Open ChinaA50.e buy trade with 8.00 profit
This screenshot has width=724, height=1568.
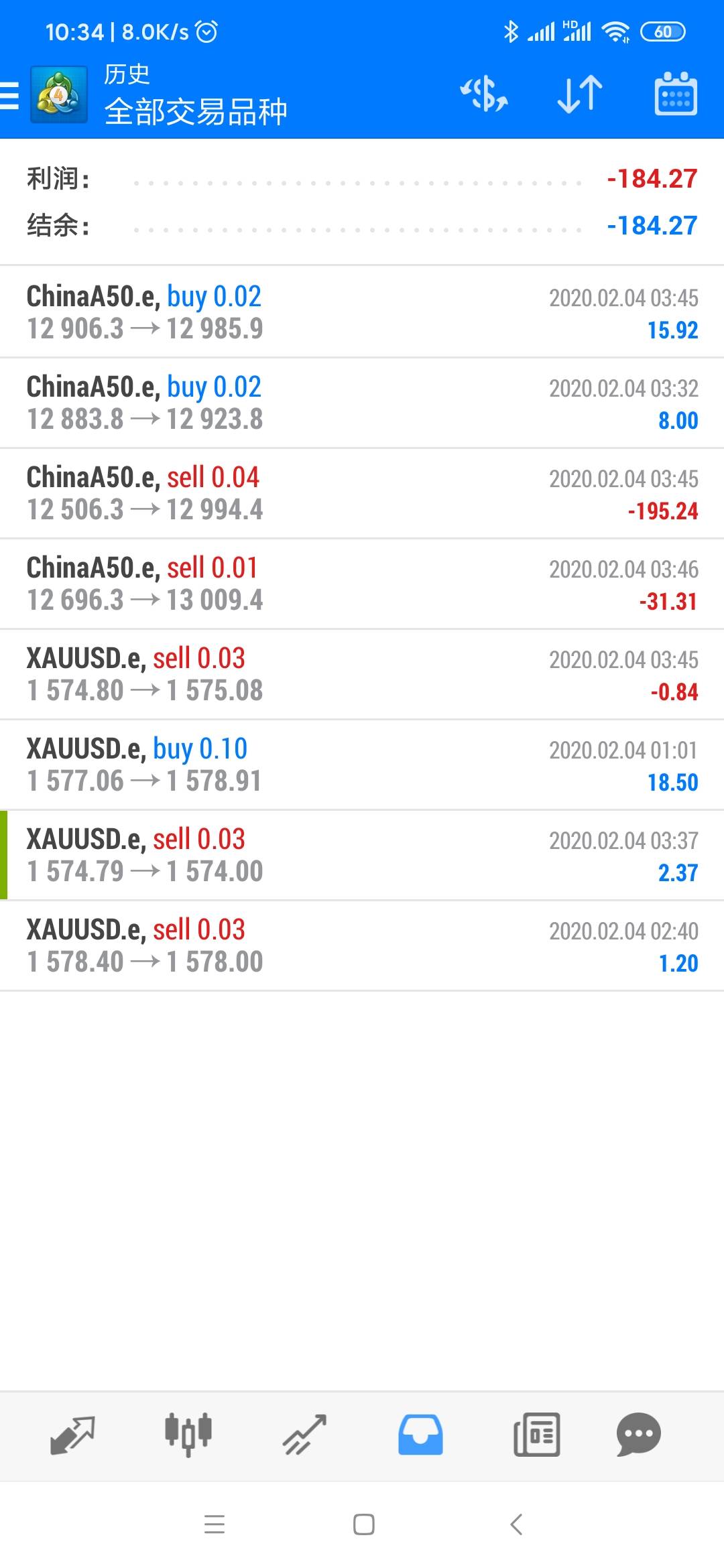362,403
